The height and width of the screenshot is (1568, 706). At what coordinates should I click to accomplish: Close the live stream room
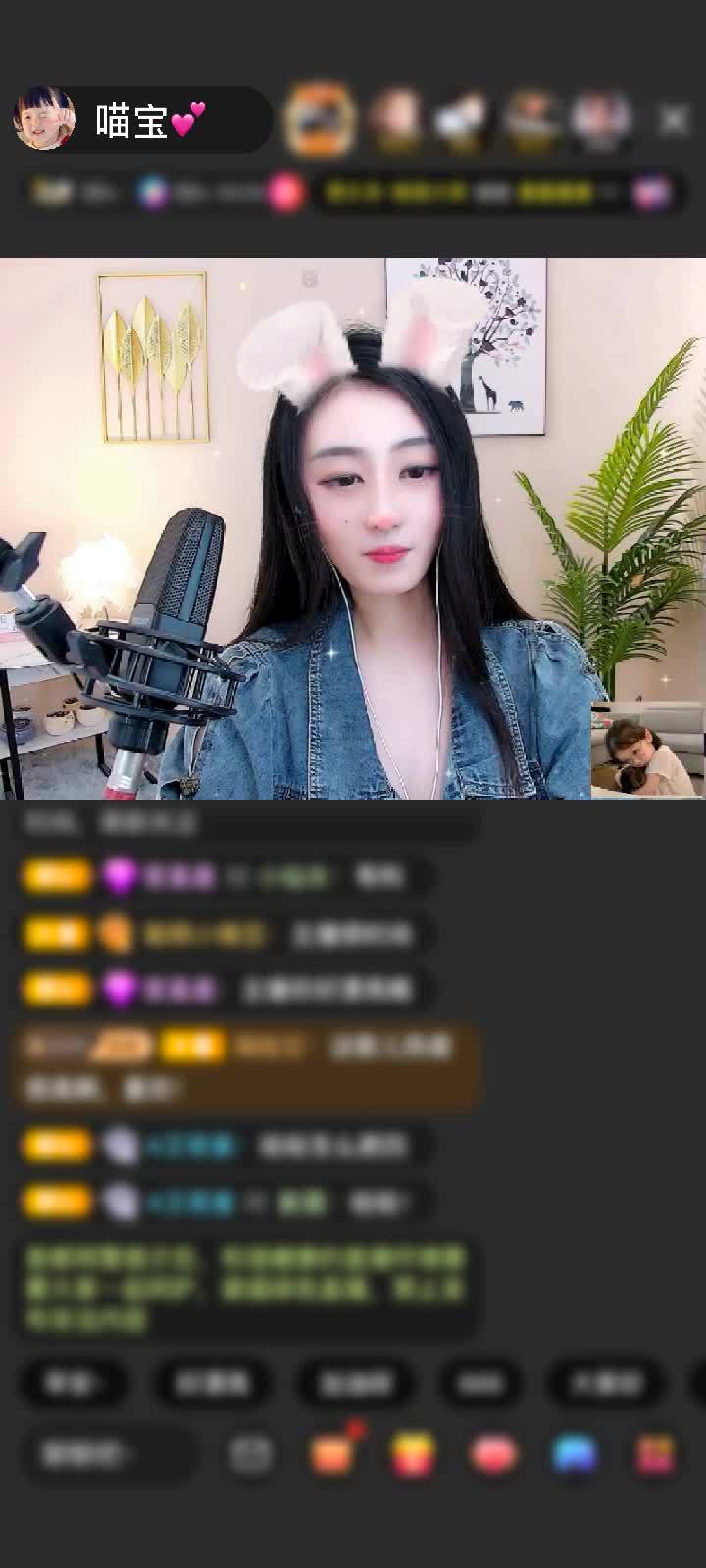tap(674, 120)
